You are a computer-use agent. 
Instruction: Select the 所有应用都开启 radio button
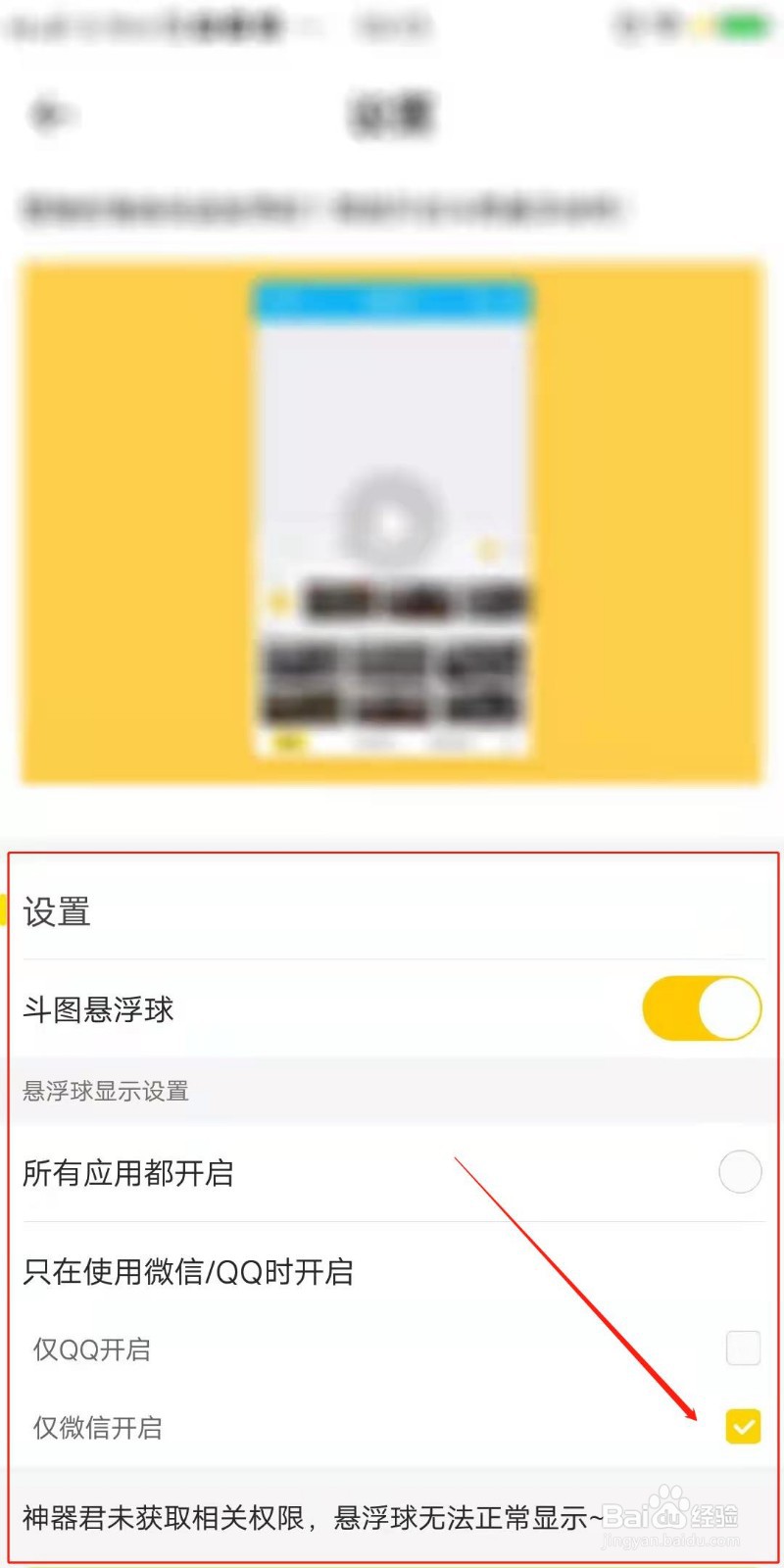click(740, 1172)
